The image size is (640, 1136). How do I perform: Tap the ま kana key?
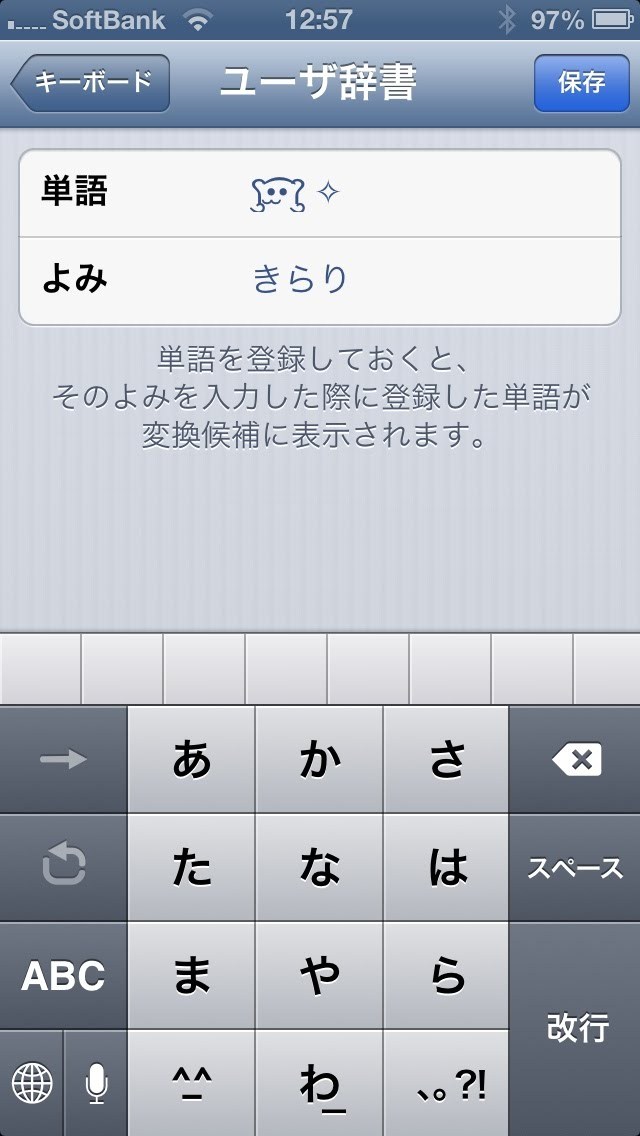click(191, 976)
